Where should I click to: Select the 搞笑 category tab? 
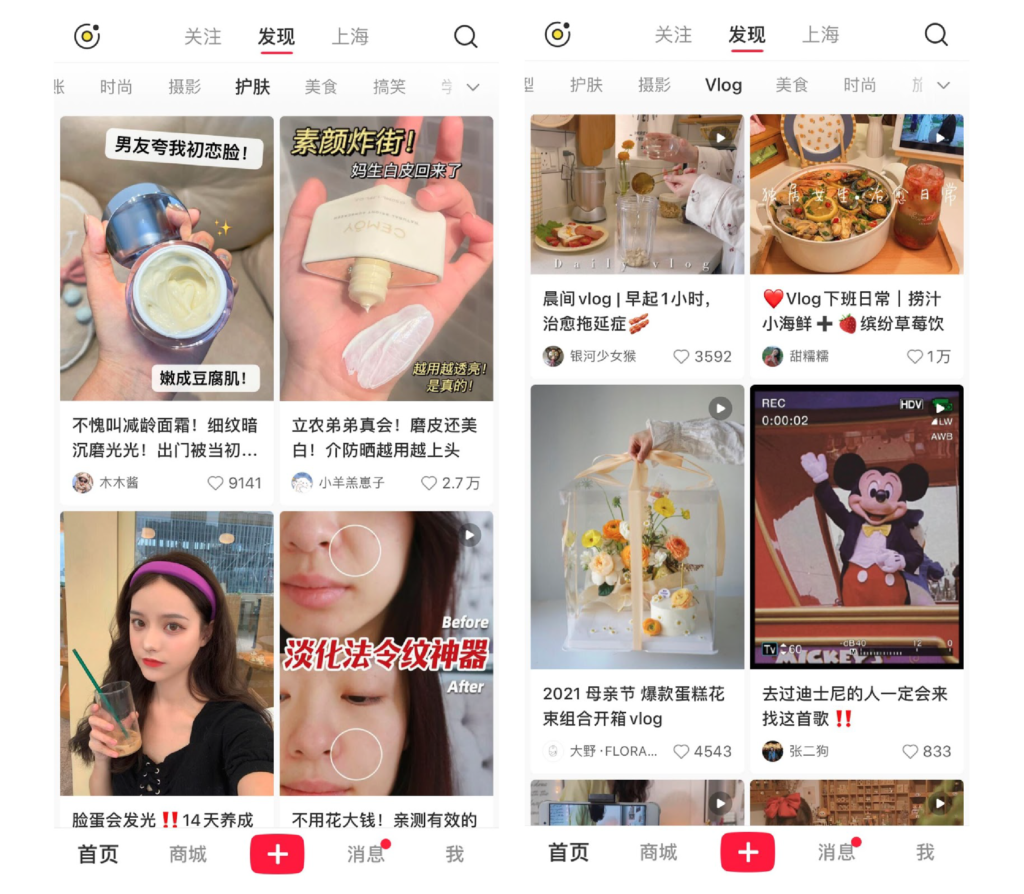389,87
